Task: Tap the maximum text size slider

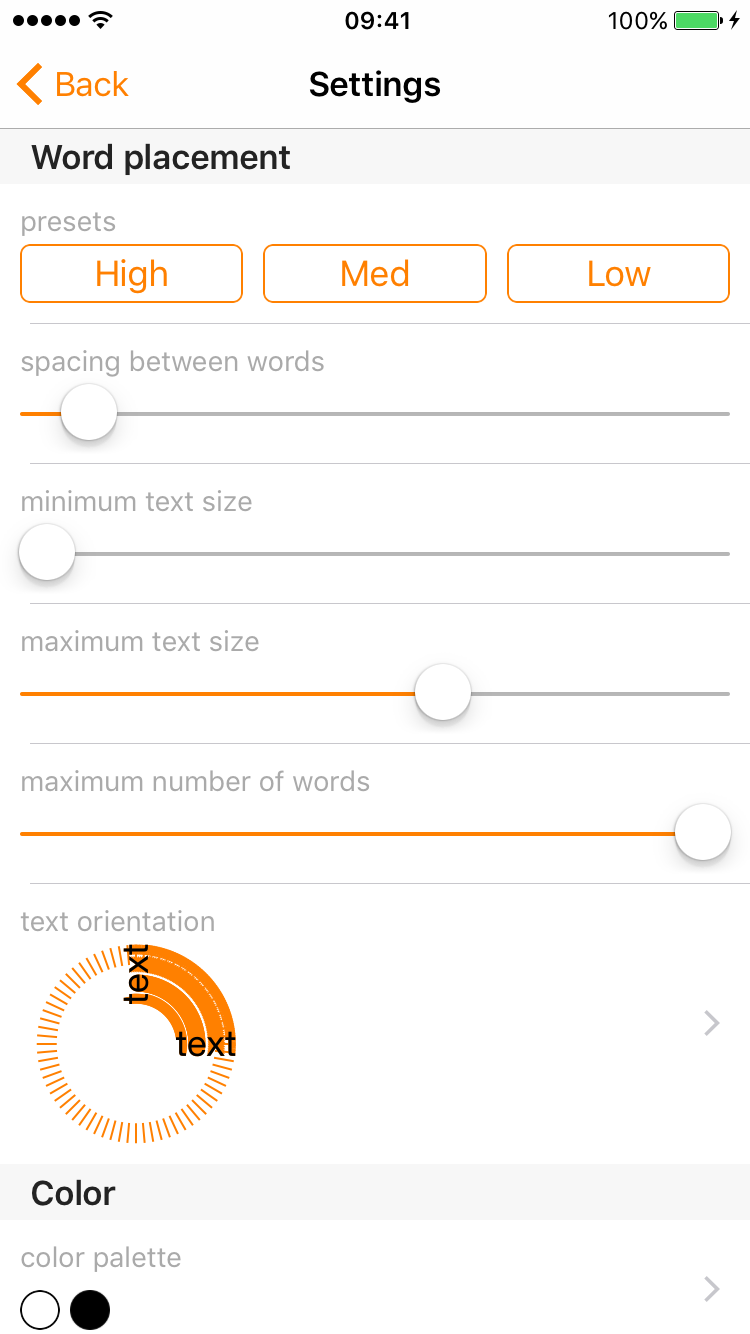Action: pyautogui.click(x=375, y=693)
